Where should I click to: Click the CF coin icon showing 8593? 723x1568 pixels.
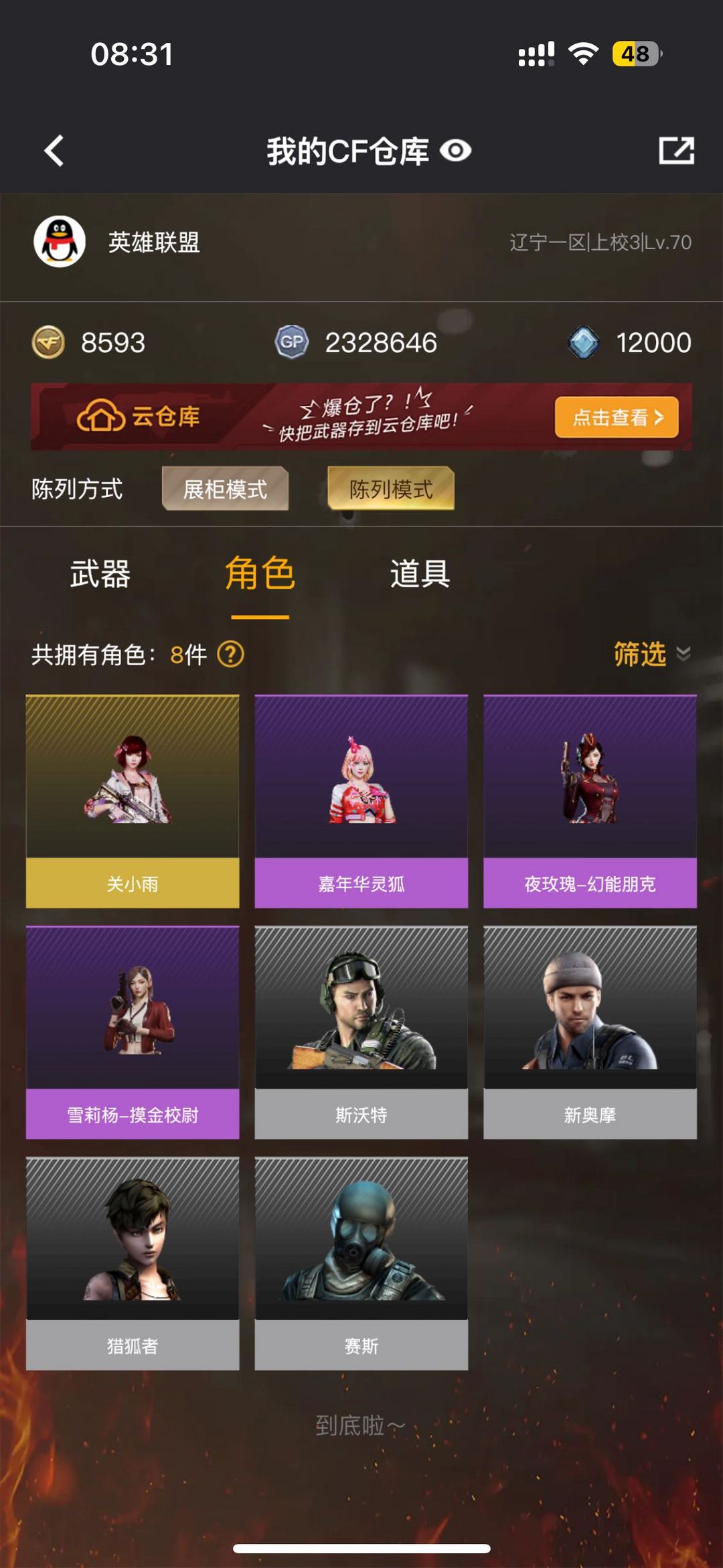pos(47,342)
